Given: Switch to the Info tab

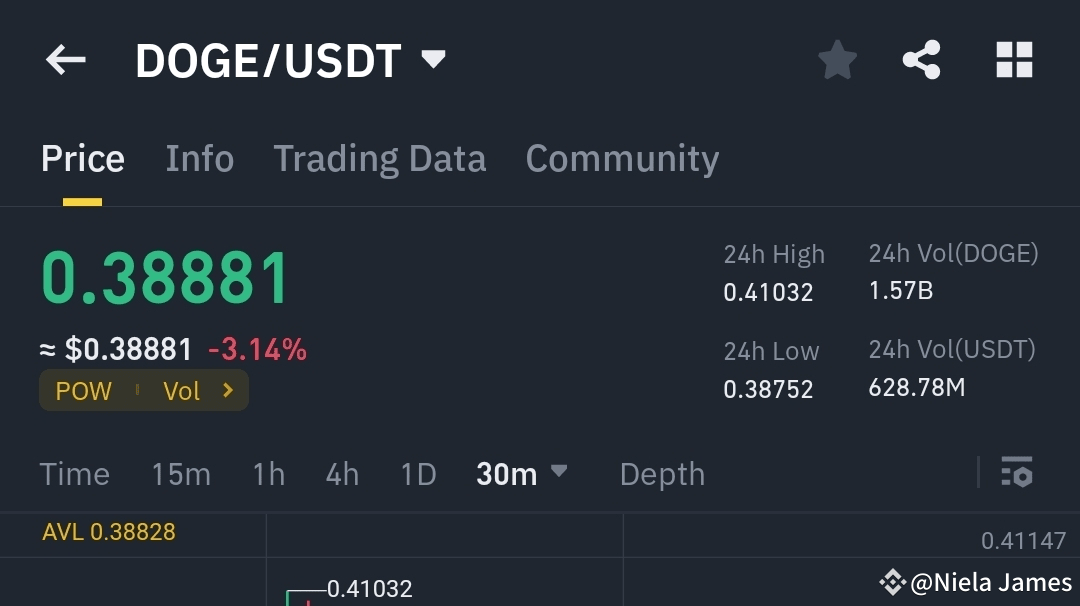Looking at the screenshot, I should 200,159.
